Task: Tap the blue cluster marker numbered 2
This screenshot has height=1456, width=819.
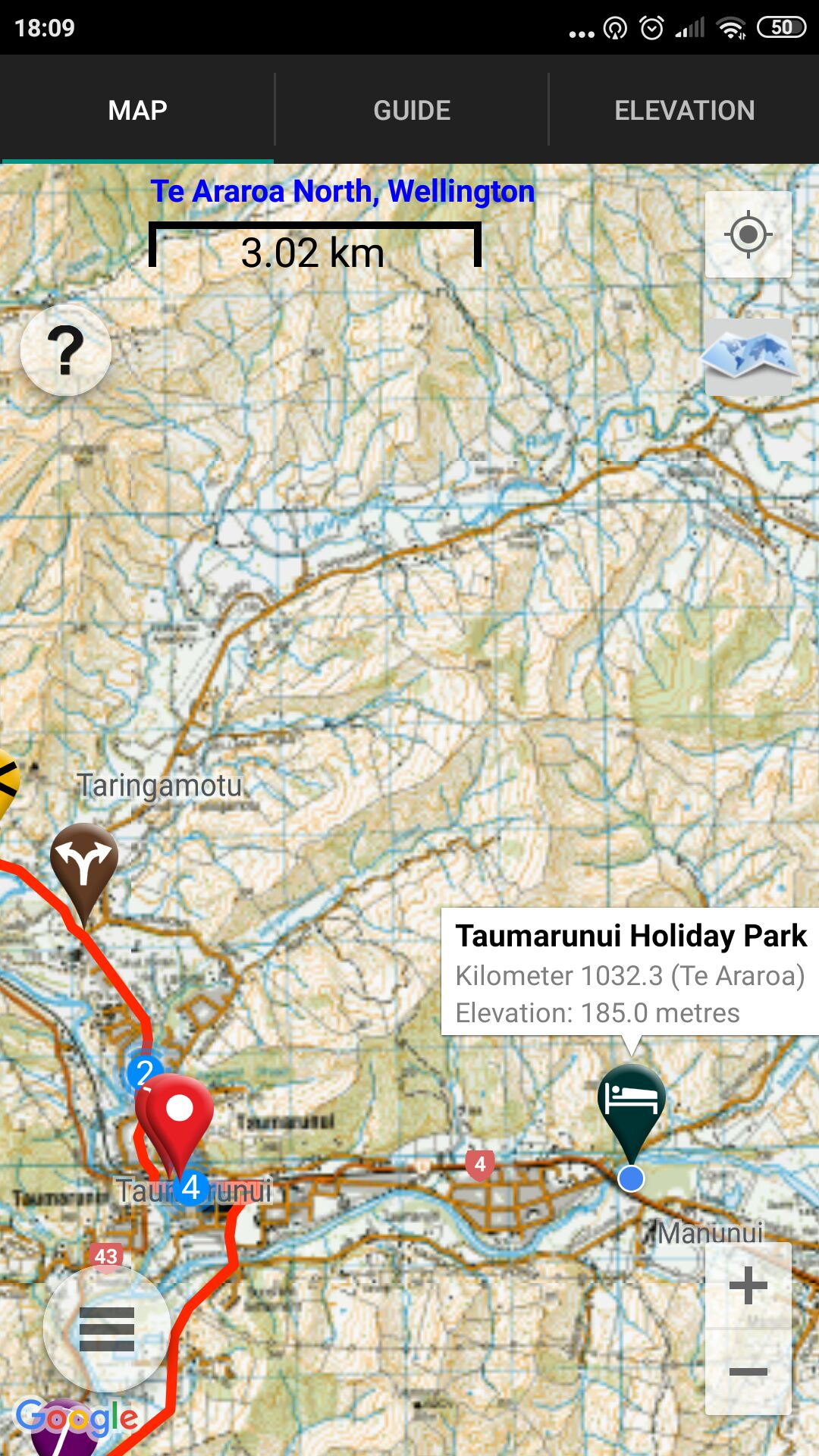Action: 144,1072
